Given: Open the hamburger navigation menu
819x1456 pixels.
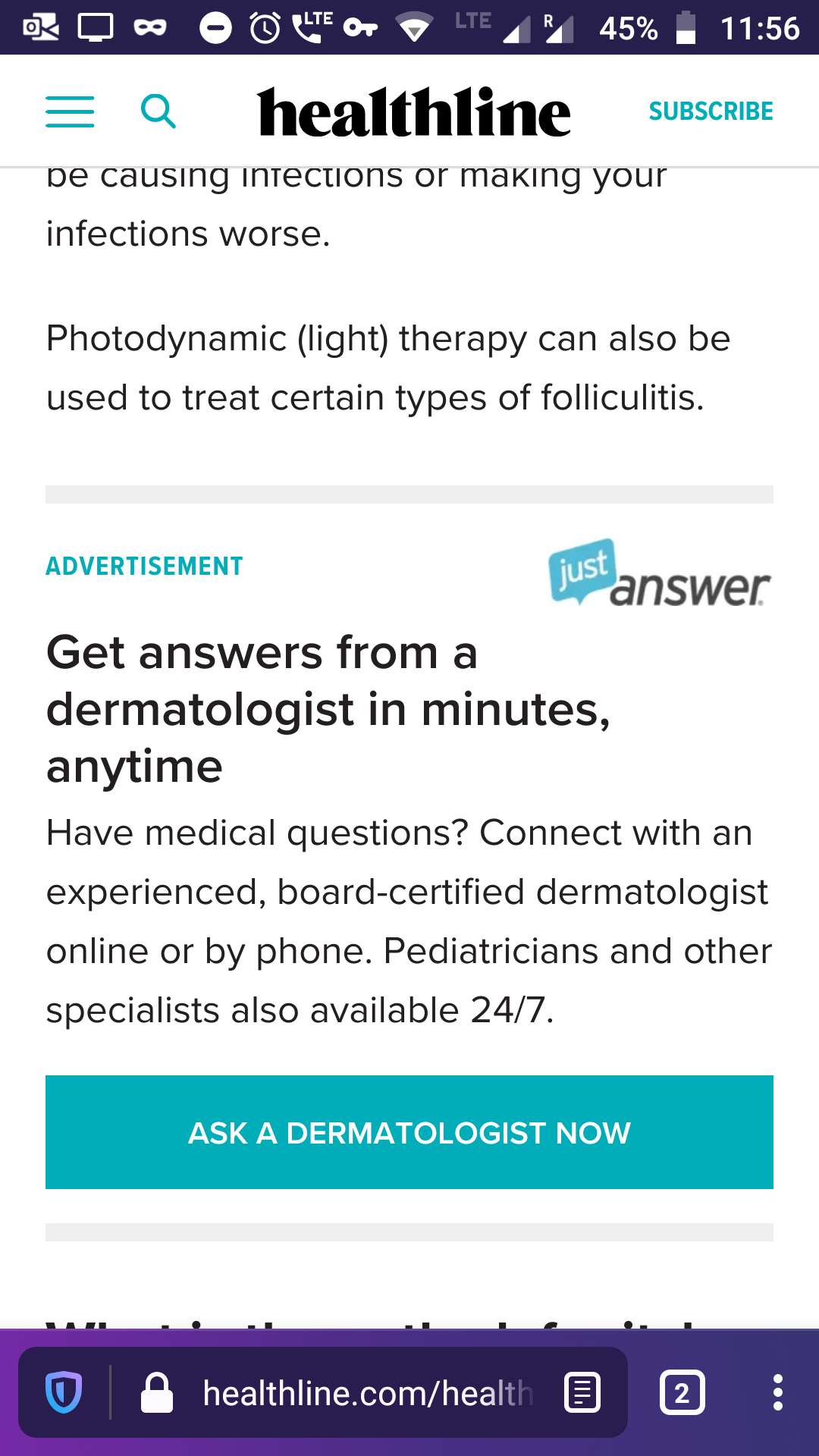Looking at the screenshot, I should click(x=70, y=111).
